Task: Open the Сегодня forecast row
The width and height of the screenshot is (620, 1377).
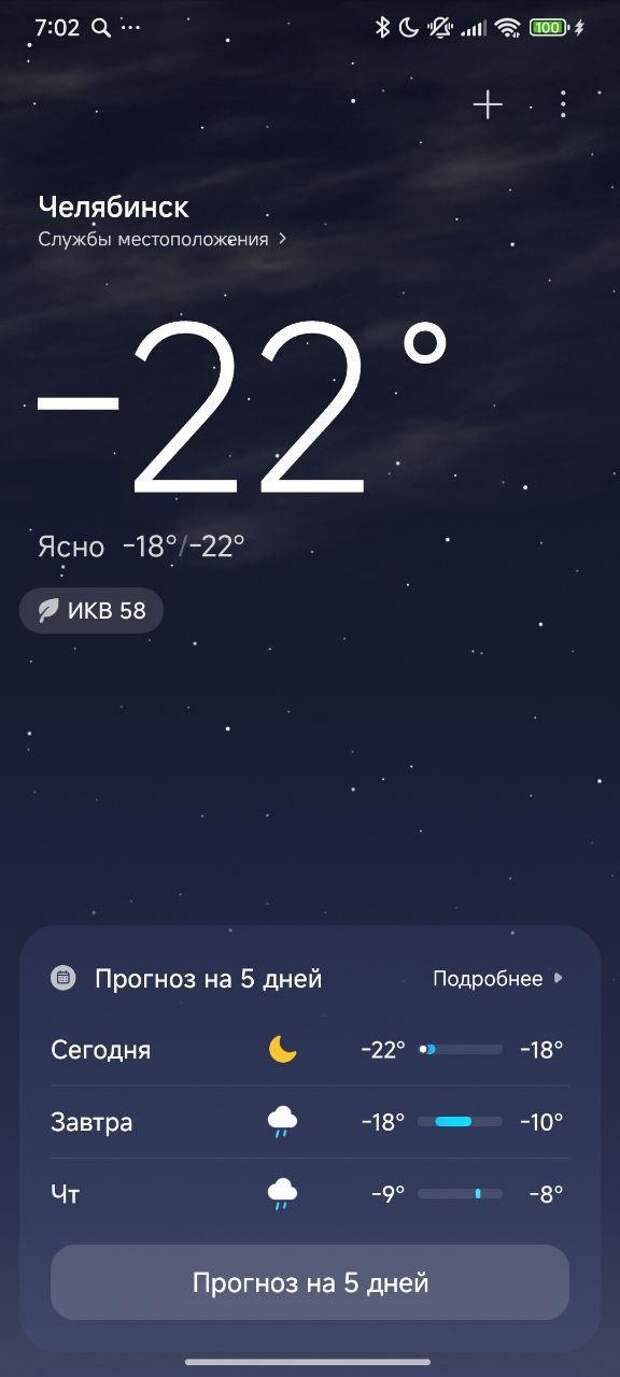Action: coord(309,1050)
